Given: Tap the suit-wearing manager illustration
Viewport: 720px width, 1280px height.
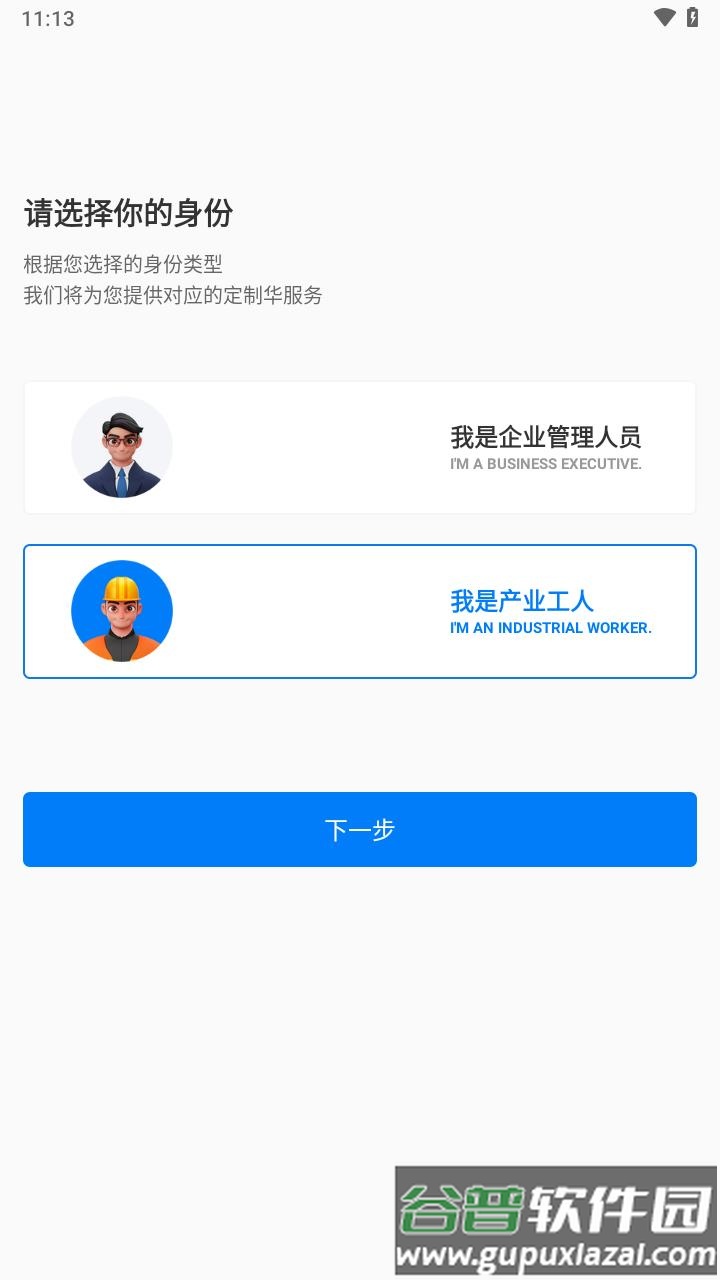Looking at the screenshot, I should pos(122,447).
